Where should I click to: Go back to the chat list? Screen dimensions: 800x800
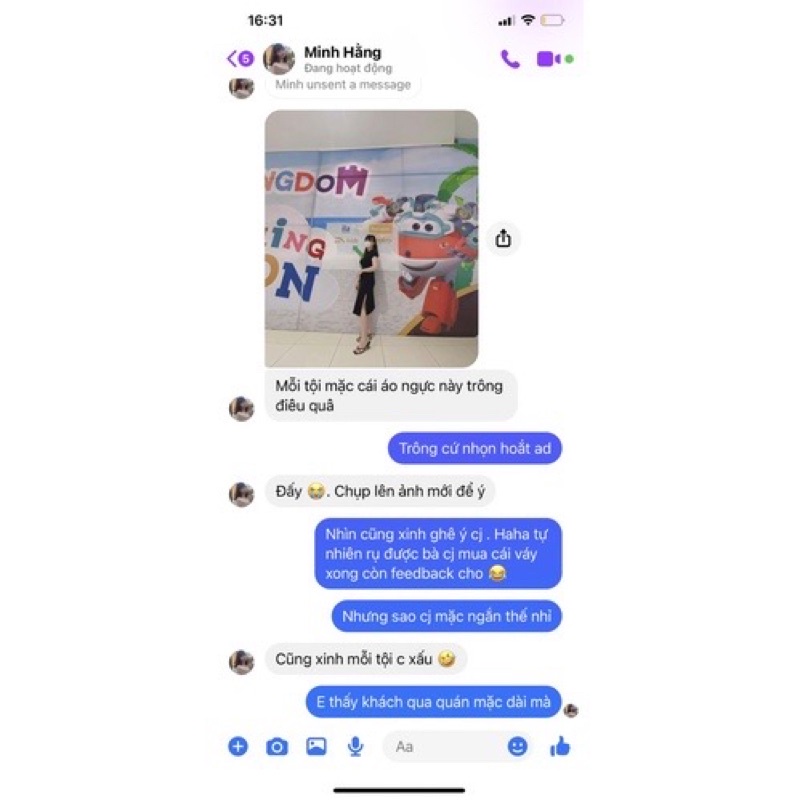pos(239,58)
